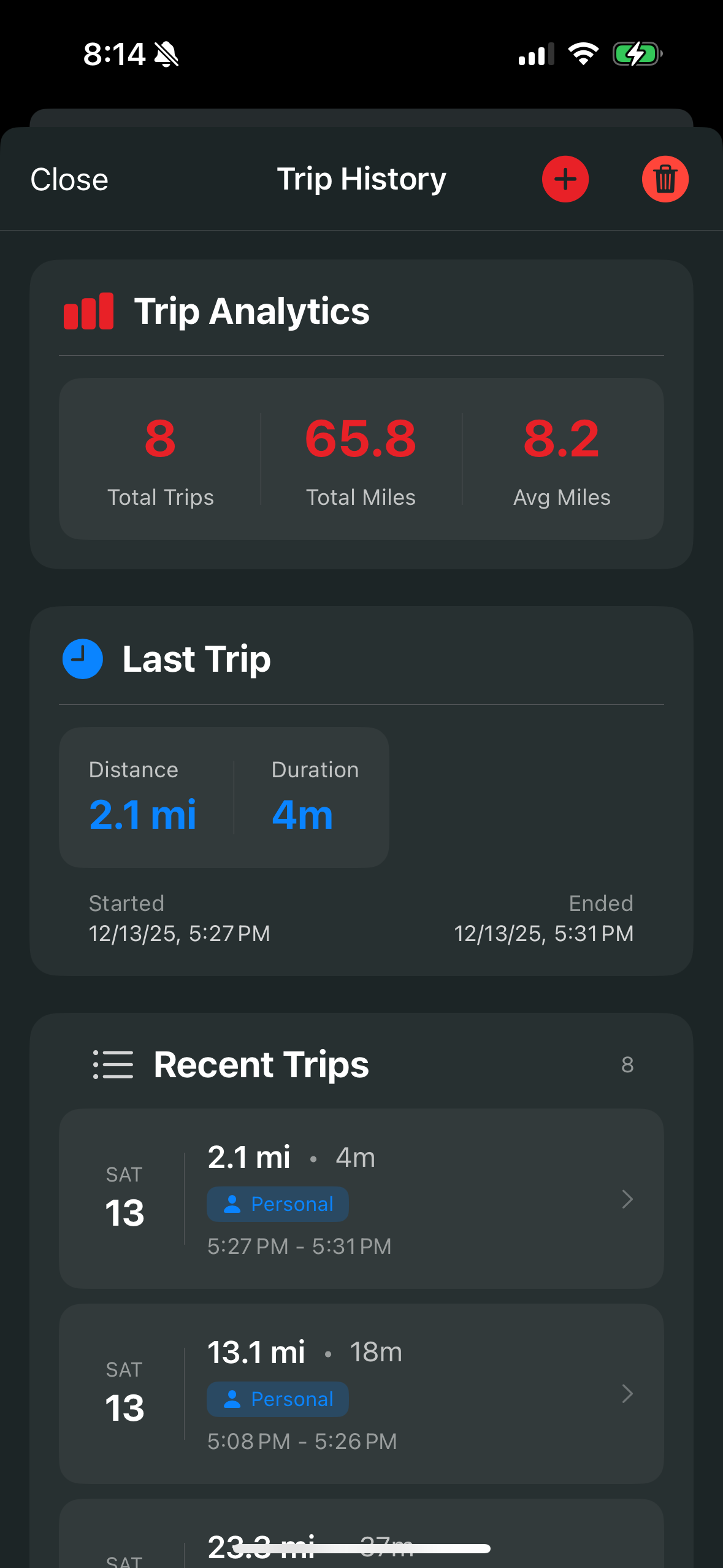Tap Close to dismiss Trip History
Viewport: 723px width, 1568px height.
69,179
